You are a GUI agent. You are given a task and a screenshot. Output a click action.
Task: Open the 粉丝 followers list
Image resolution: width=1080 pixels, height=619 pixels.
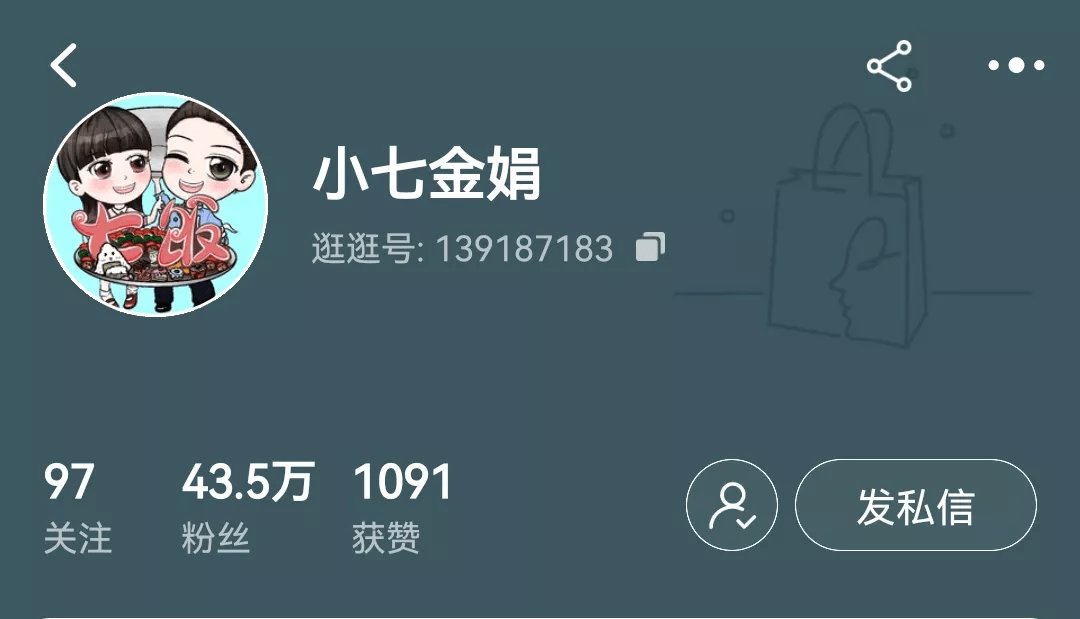tap(247, 508)
